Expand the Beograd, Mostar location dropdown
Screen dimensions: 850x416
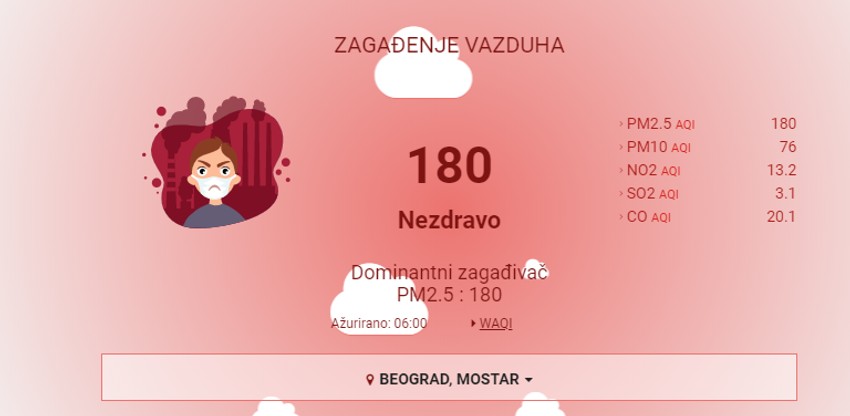coord(449,379)
